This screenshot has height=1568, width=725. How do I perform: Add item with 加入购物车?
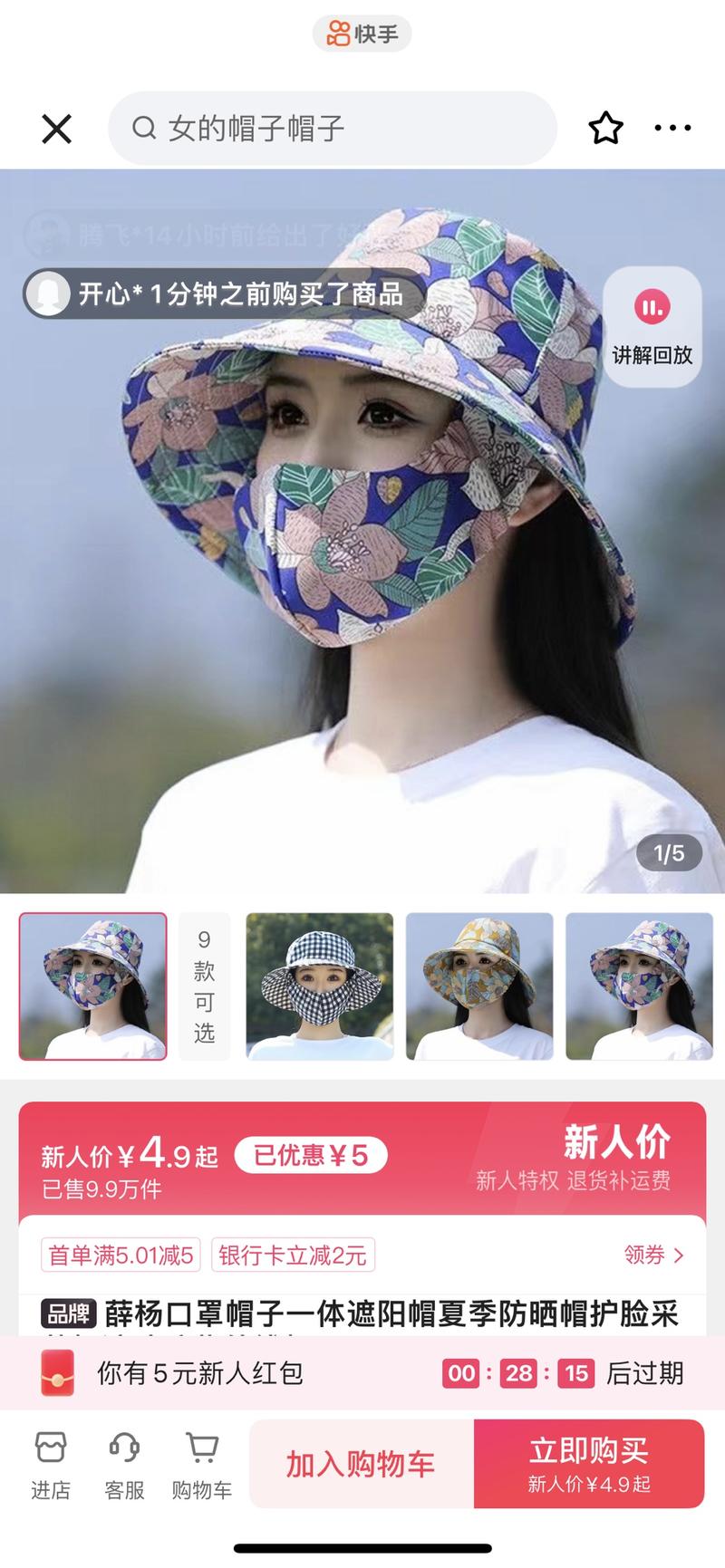[x=361, y=1463]
